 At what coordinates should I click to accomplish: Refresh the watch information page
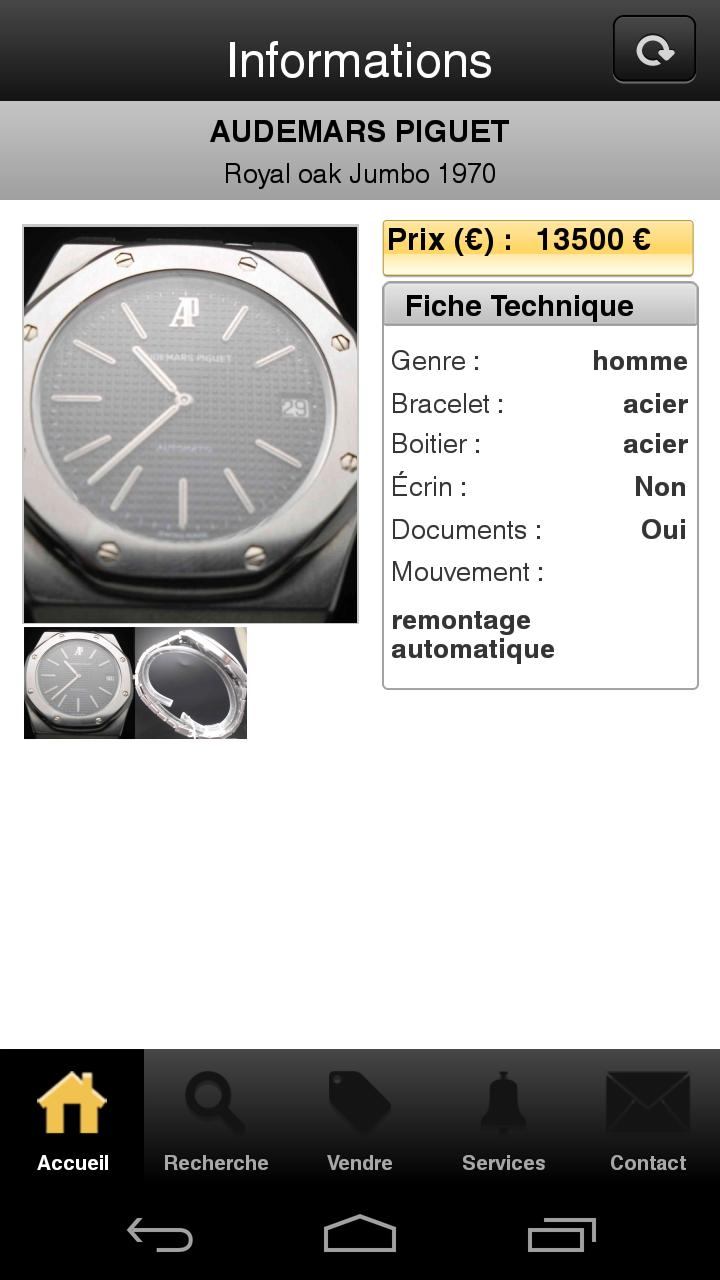[654, 49]
